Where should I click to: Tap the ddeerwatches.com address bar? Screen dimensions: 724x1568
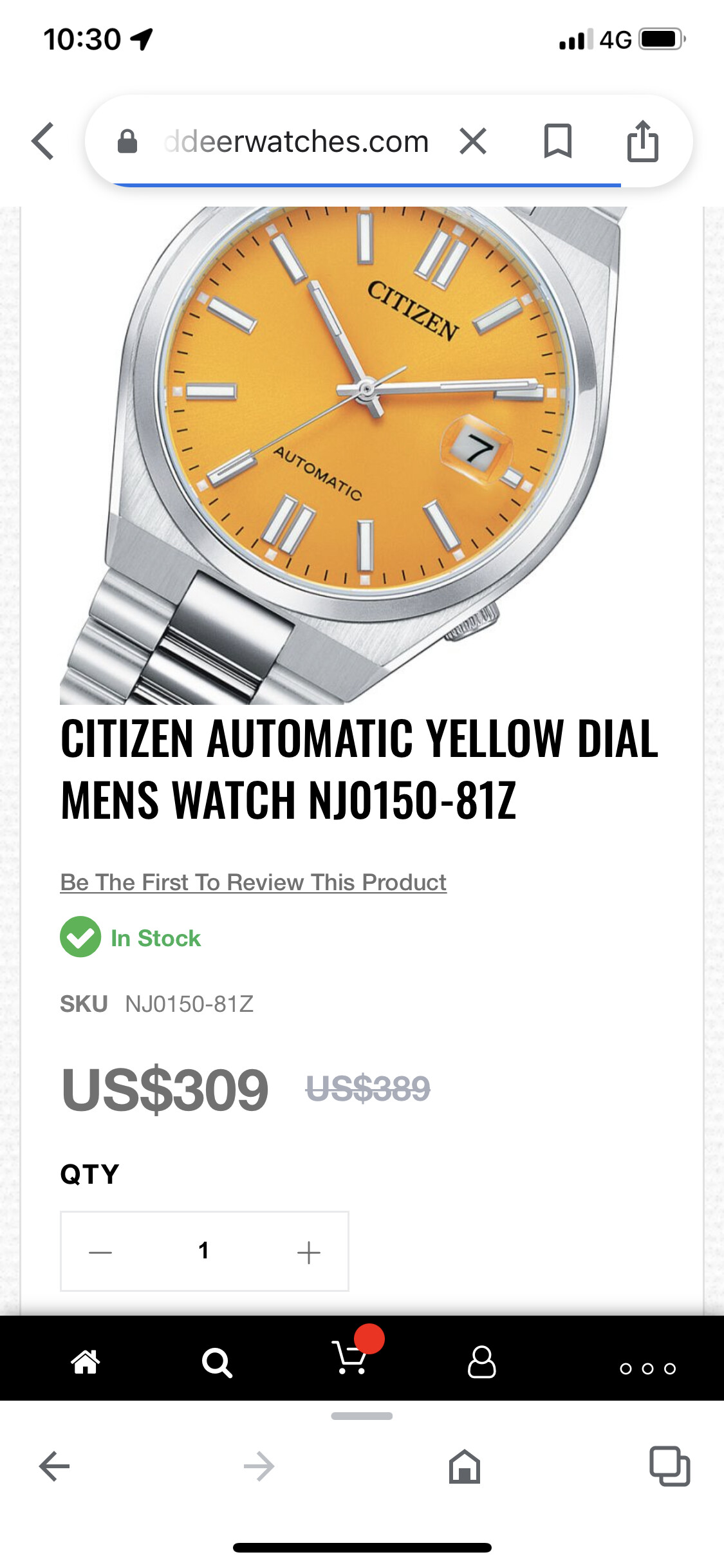[296, 142]
